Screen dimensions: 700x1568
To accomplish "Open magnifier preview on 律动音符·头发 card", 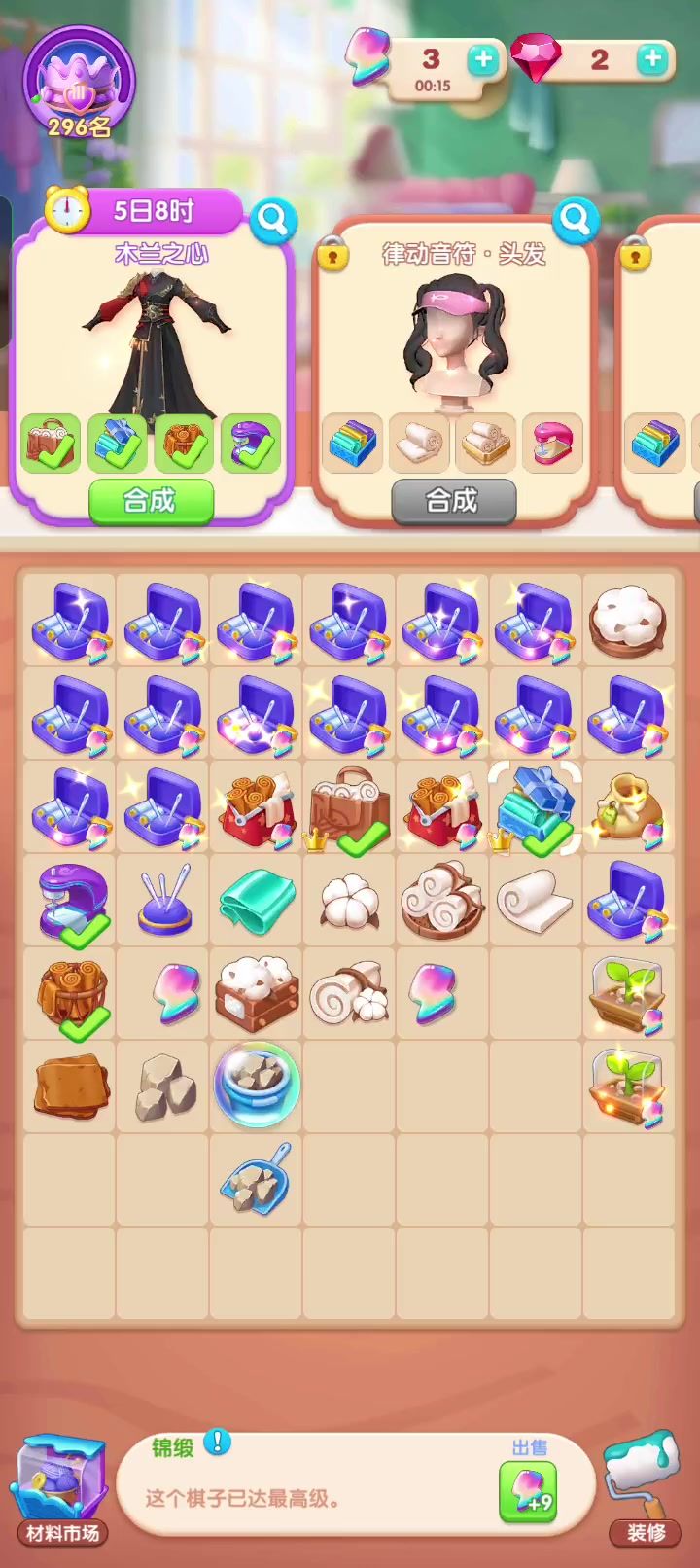I will pos(576,222).
